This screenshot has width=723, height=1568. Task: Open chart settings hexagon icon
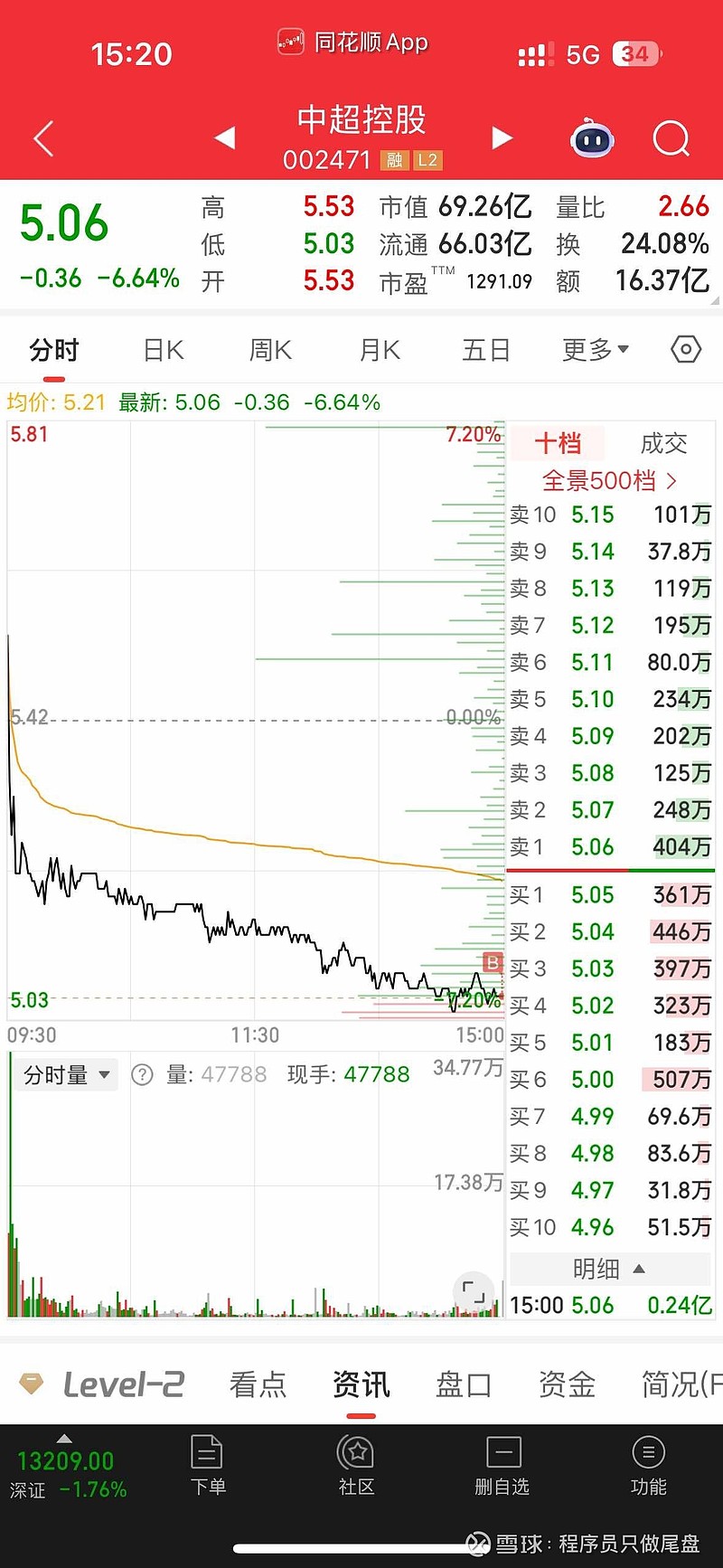[x=686, y=349]
